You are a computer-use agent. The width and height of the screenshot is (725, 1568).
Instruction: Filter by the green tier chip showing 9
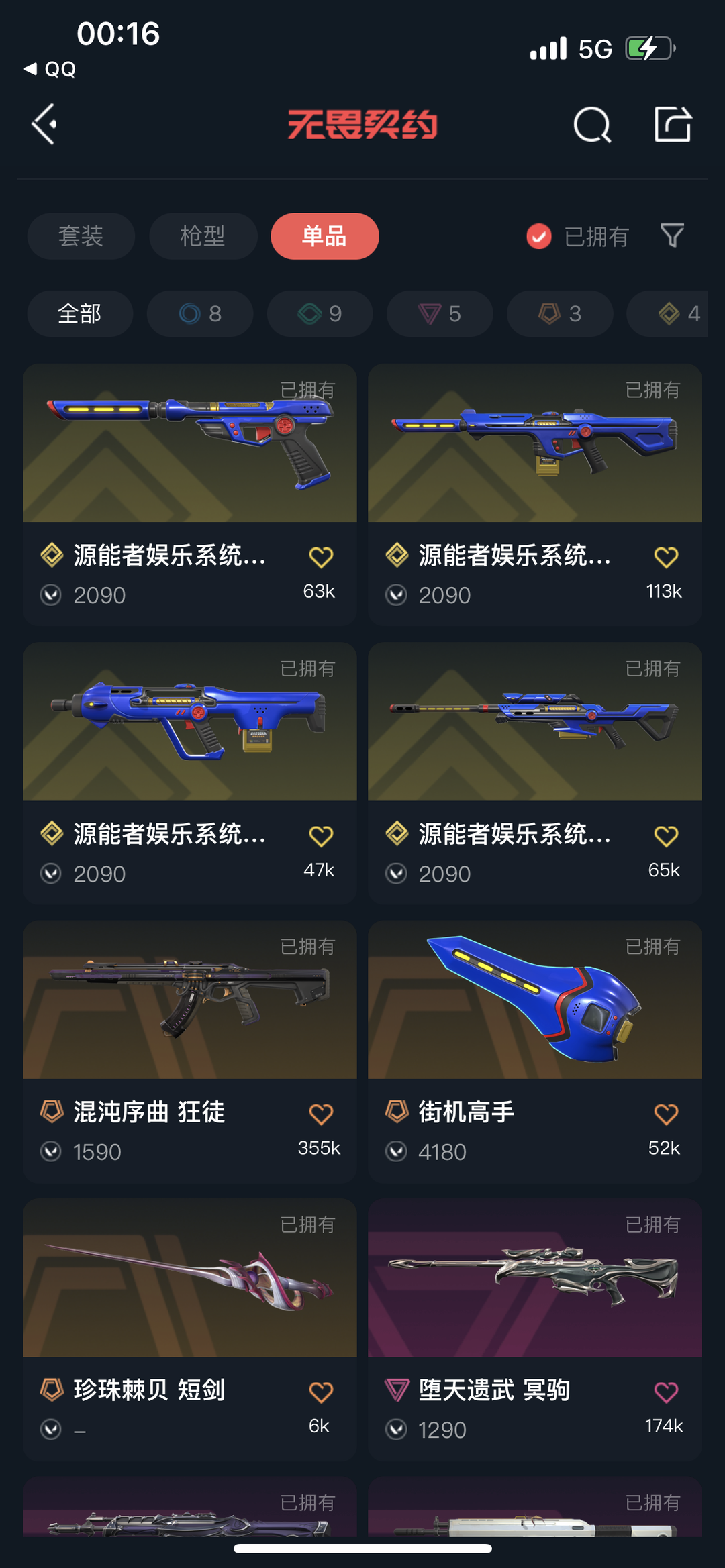click(320, 313)
